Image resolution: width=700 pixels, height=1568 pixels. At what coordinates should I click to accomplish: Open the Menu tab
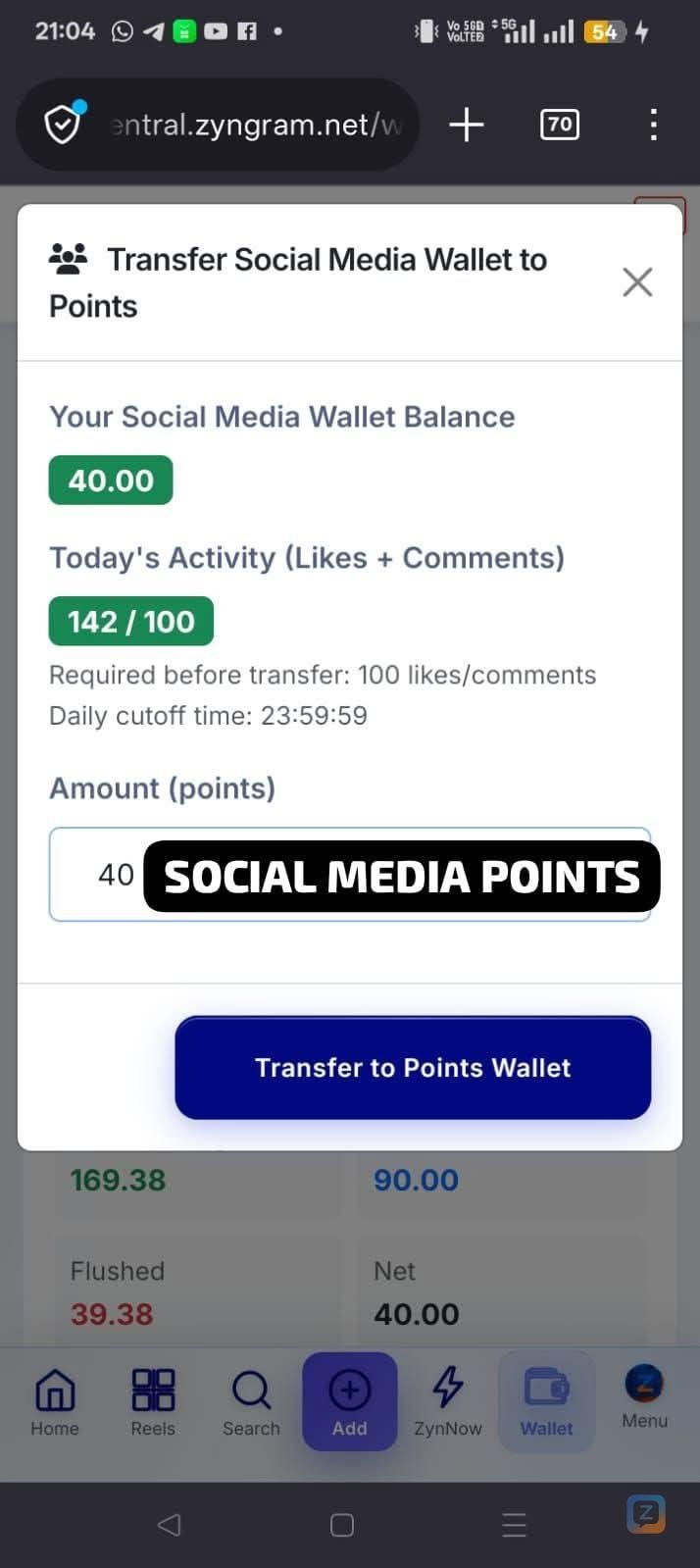644,1397
